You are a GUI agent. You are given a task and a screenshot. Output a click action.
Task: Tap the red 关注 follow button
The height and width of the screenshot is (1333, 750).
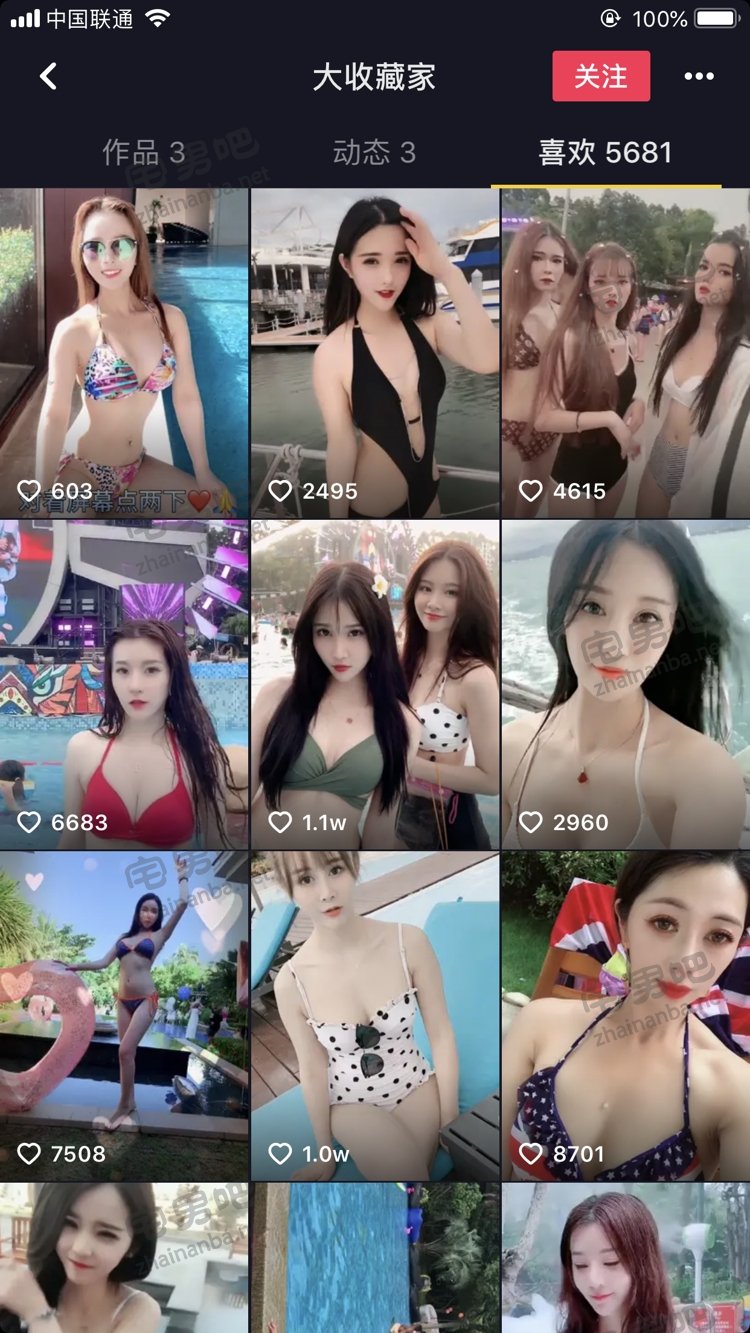tap(601, 76)
